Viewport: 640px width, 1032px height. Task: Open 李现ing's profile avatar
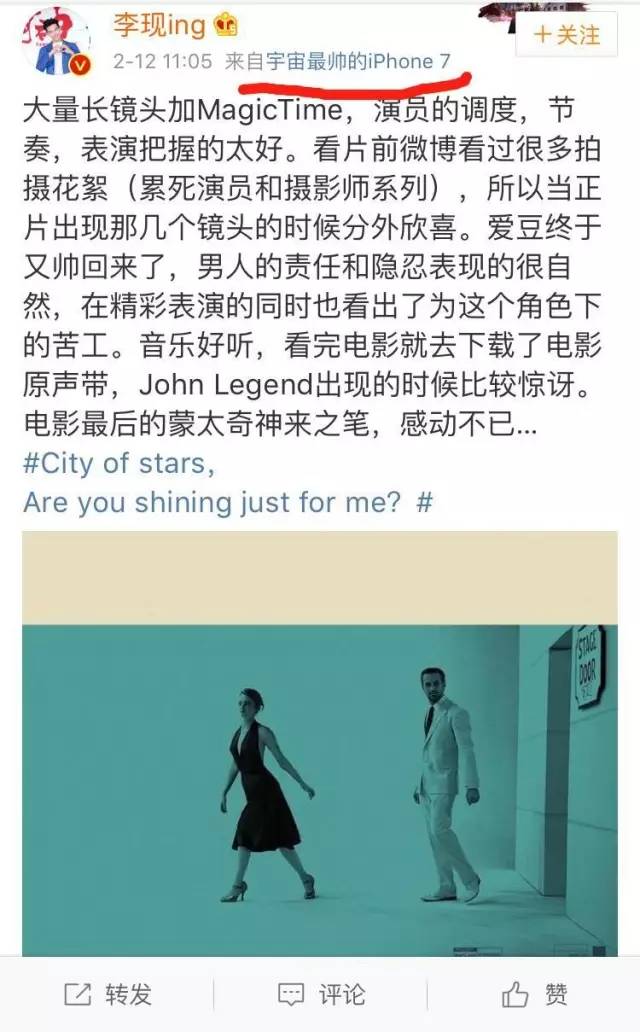(55, 43)
